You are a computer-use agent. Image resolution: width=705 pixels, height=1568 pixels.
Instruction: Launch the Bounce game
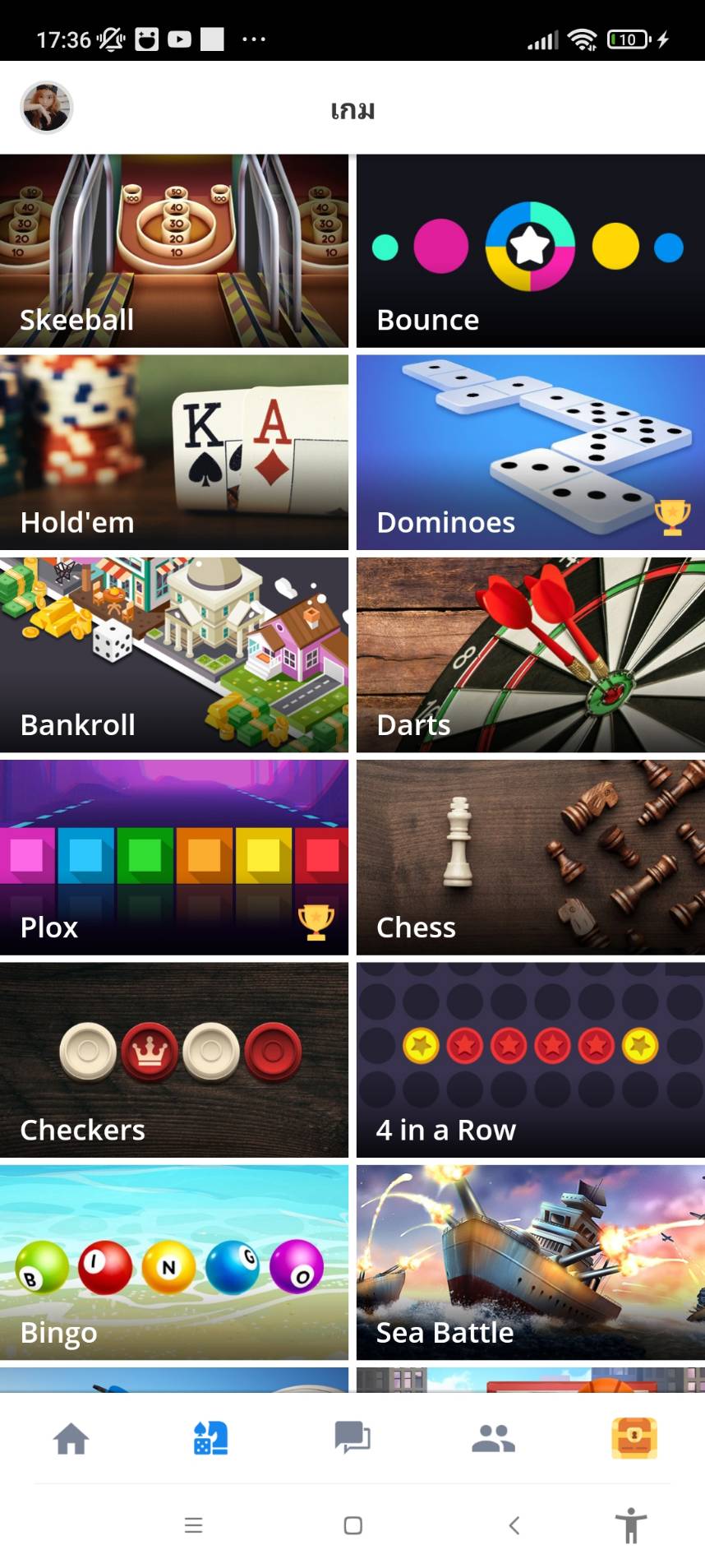530,251
